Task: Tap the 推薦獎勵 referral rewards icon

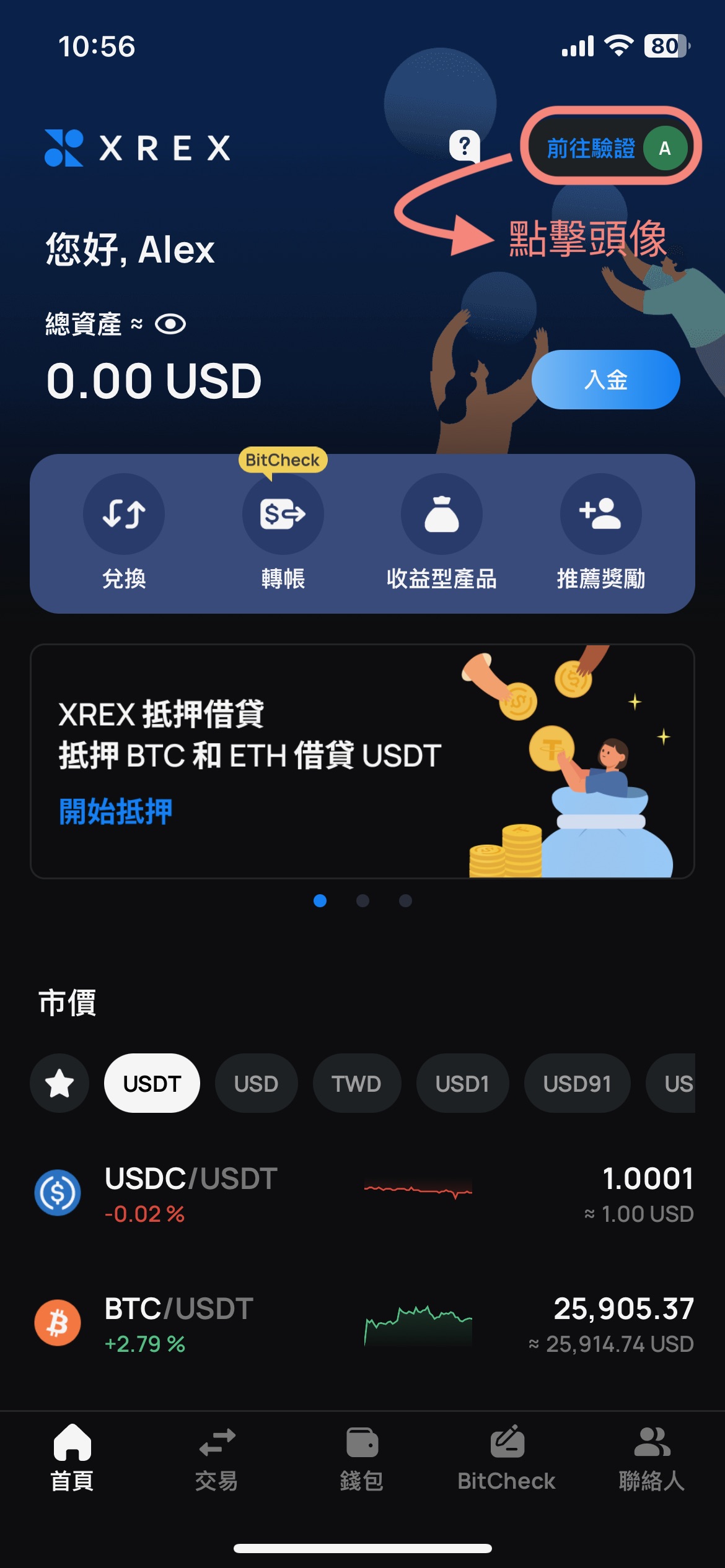Action: click(600, 514)
